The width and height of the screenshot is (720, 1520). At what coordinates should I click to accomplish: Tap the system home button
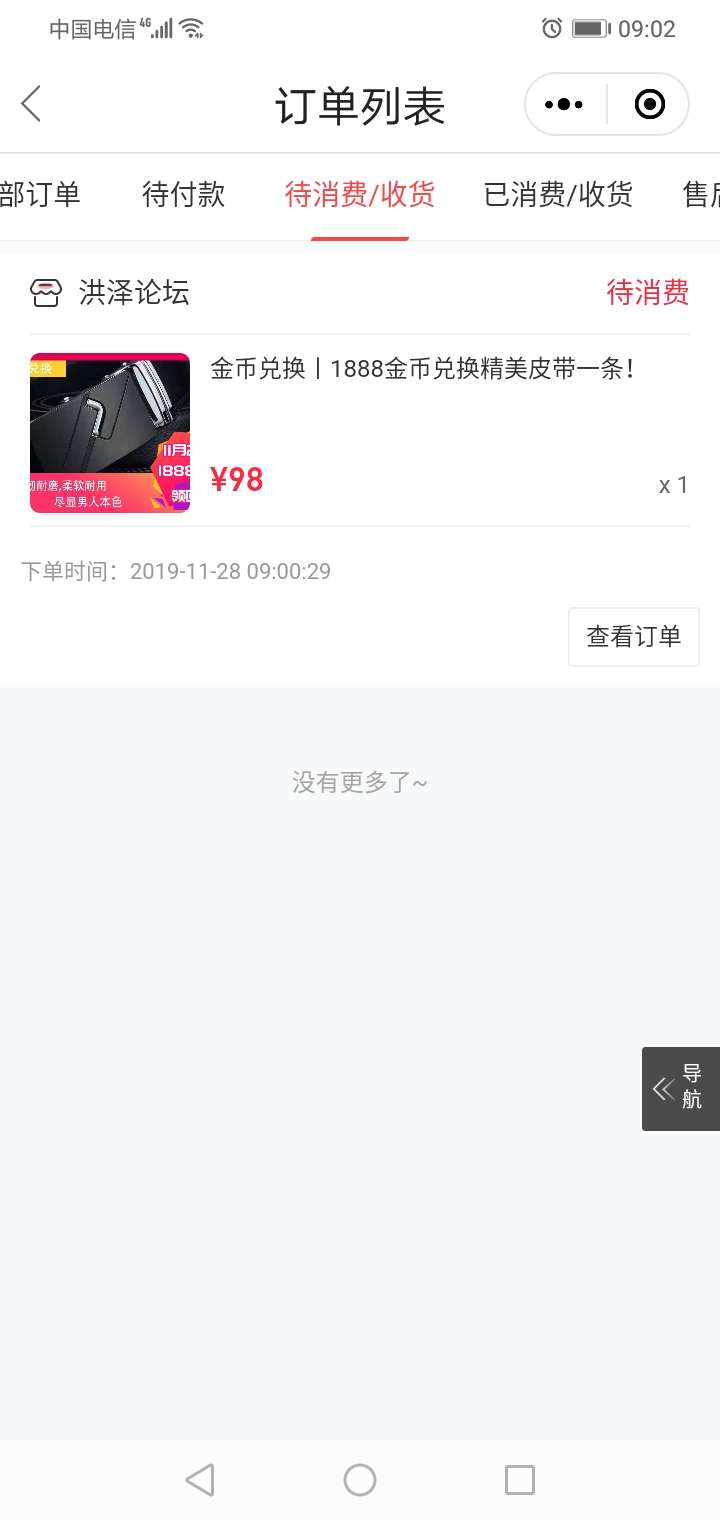(360, 1480)
